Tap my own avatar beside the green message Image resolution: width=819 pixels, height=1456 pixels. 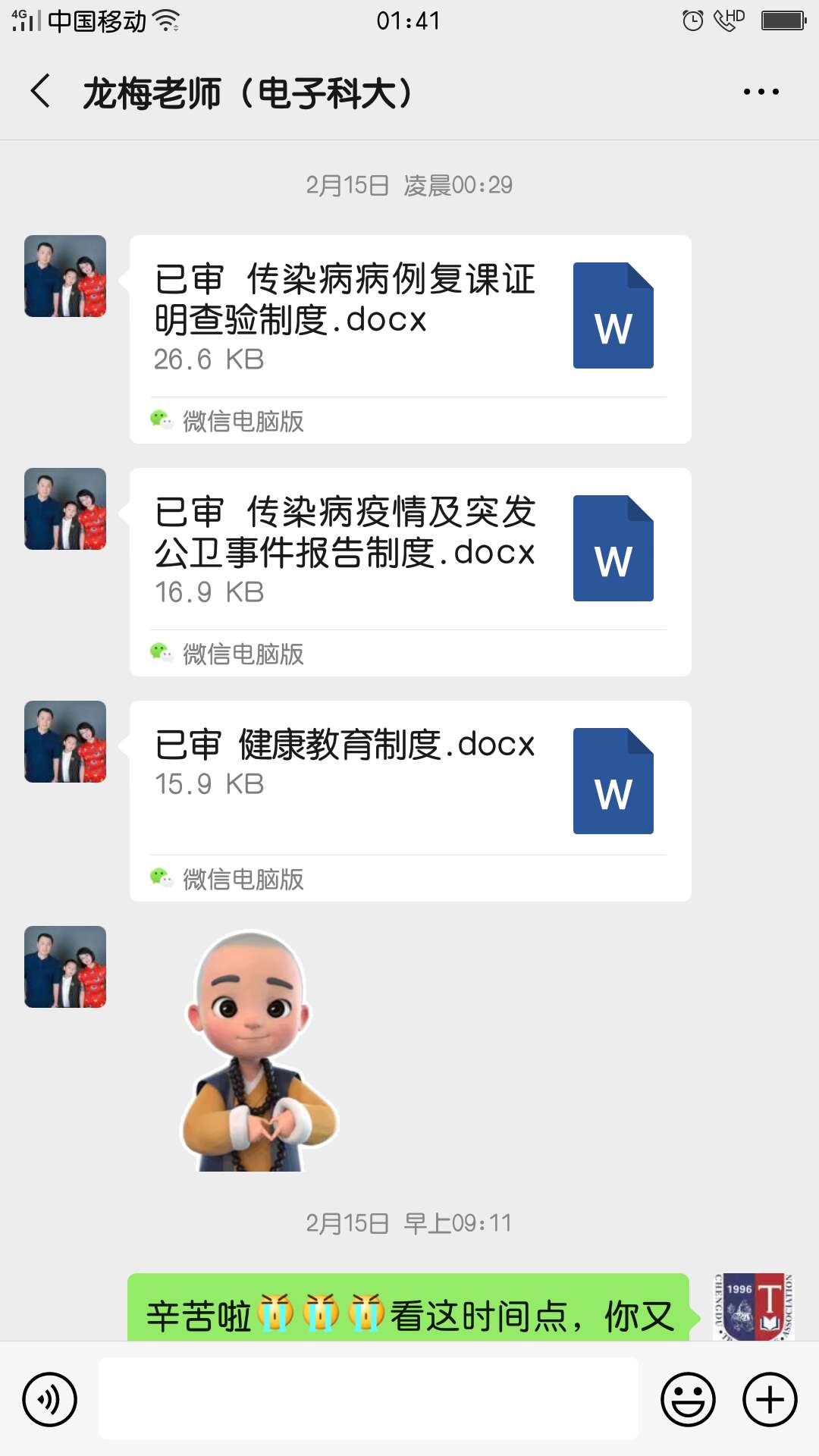click(x=752, y=1307)
